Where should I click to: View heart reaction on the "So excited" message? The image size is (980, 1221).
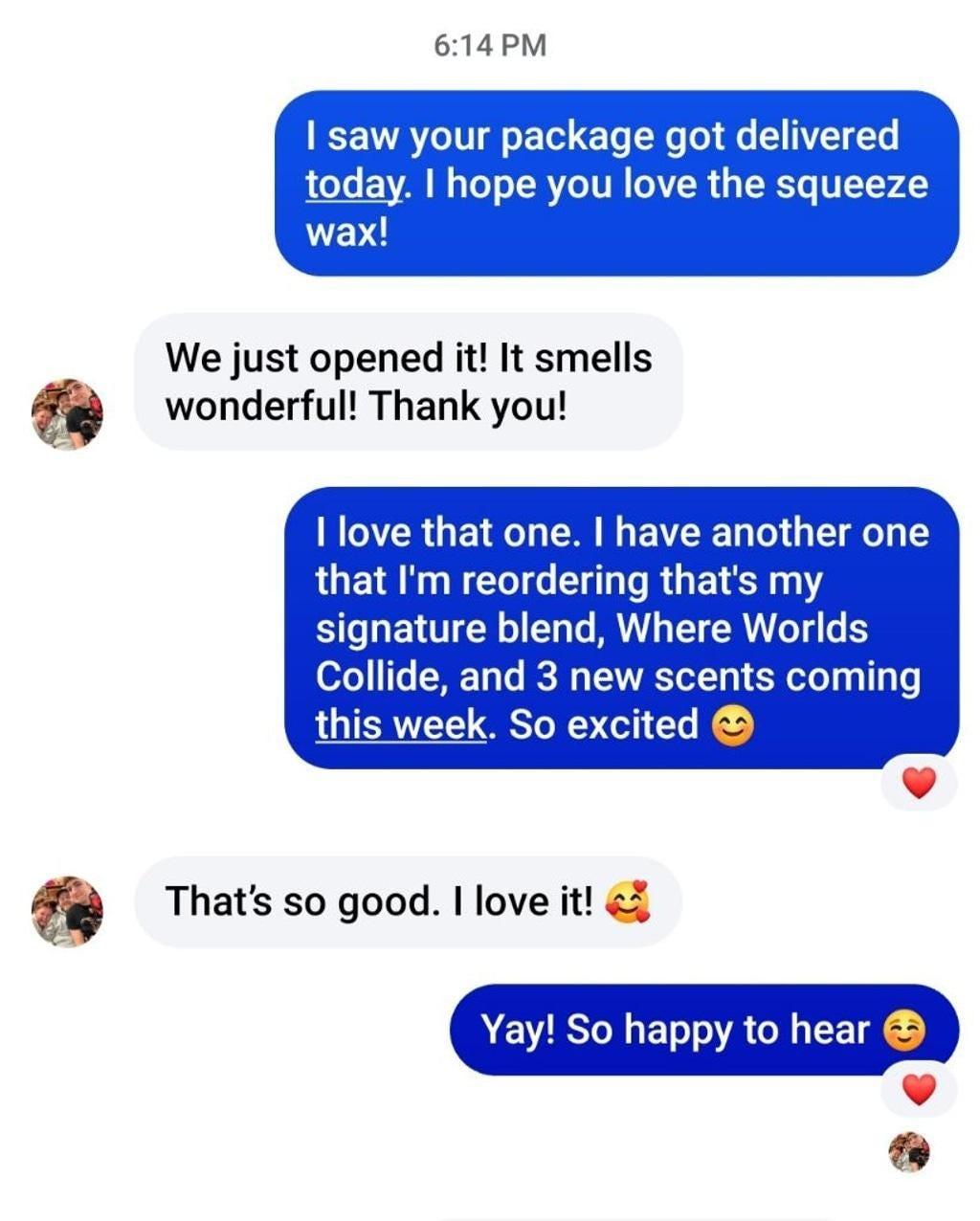point(919,784)
